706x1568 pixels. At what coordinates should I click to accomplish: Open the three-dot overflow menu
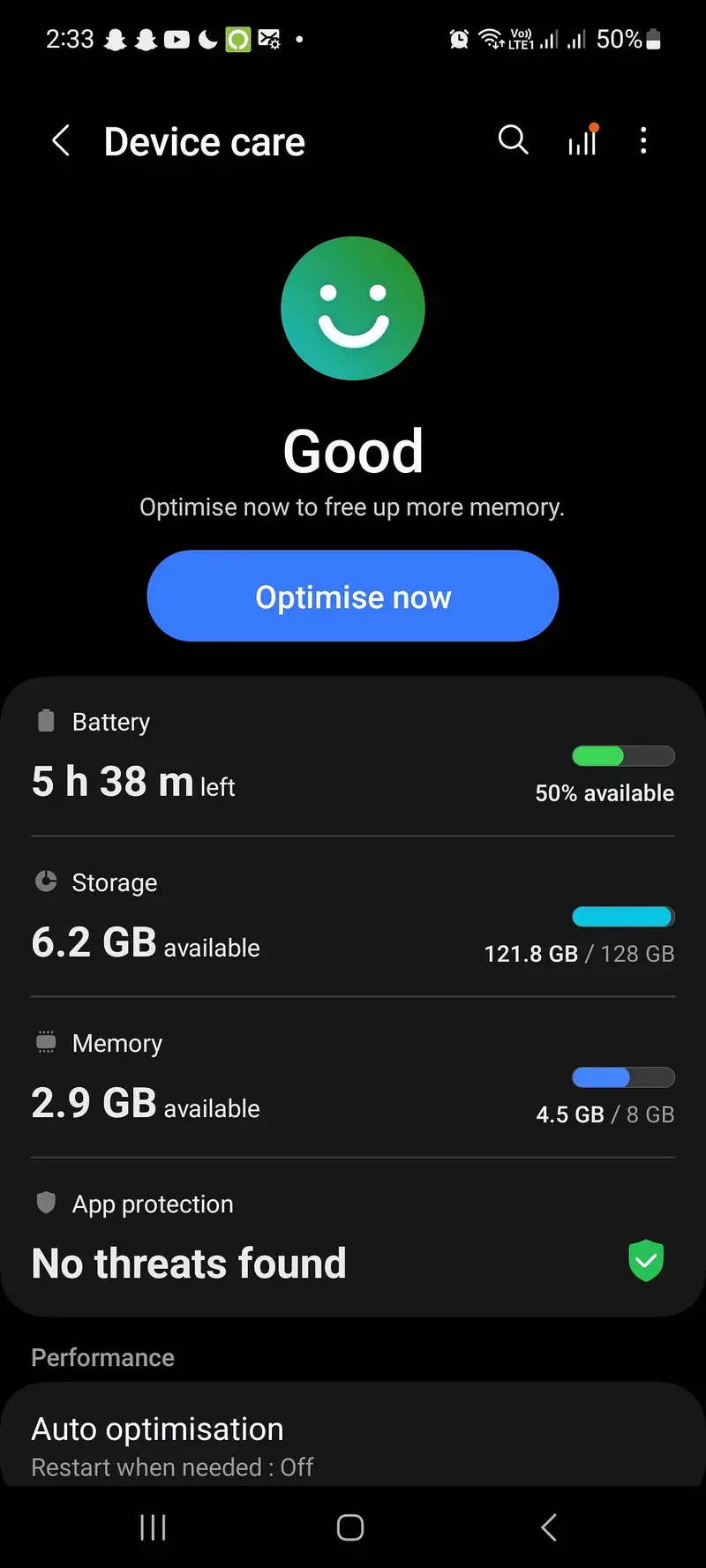(643, 141)
